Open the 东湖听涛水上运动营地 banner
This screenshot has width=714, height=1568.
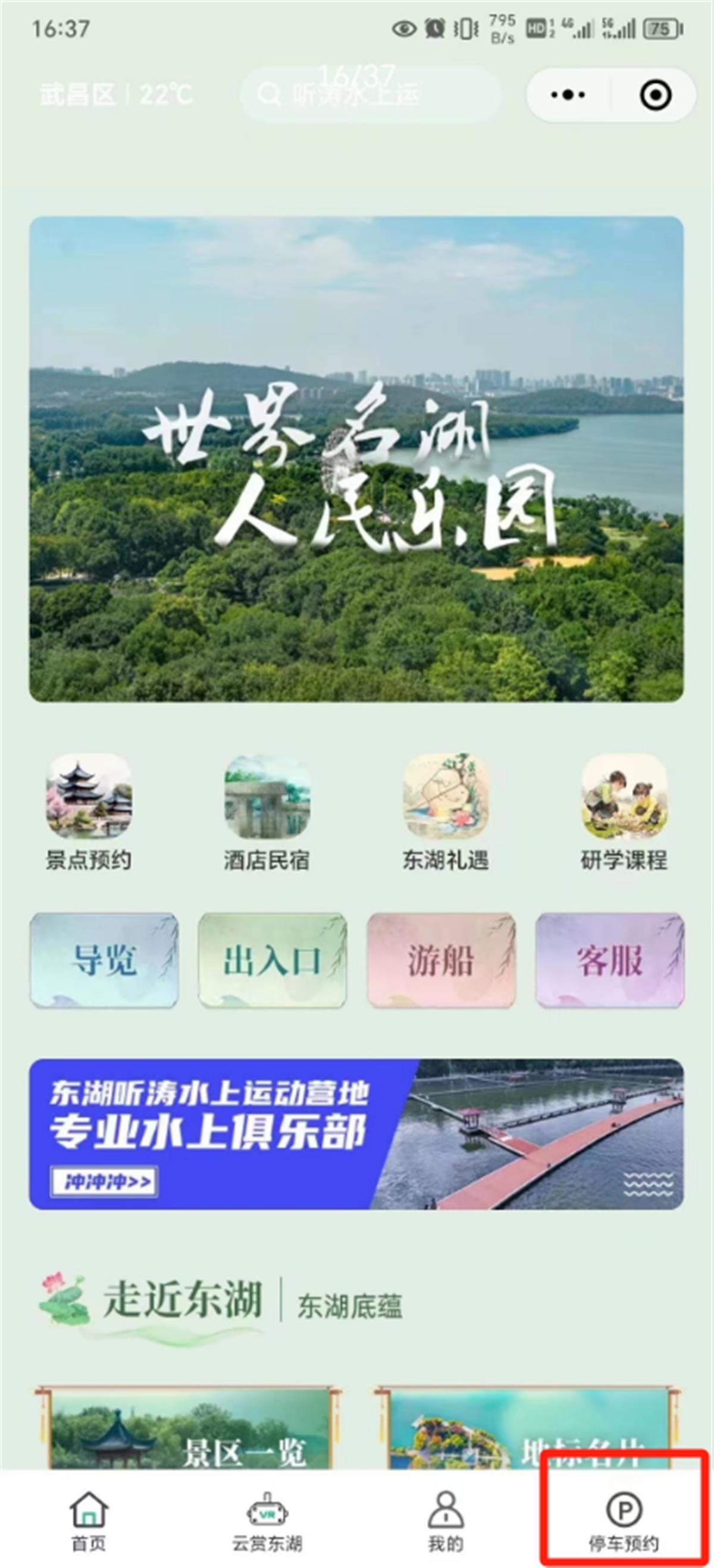click(x=356, y=1133)
